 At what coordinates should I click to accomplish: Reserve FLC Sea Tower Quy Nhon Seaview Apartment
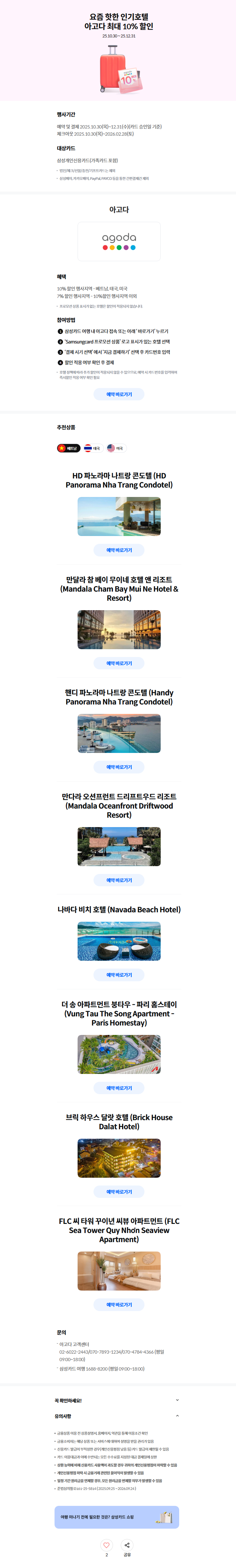point(119,1305)
